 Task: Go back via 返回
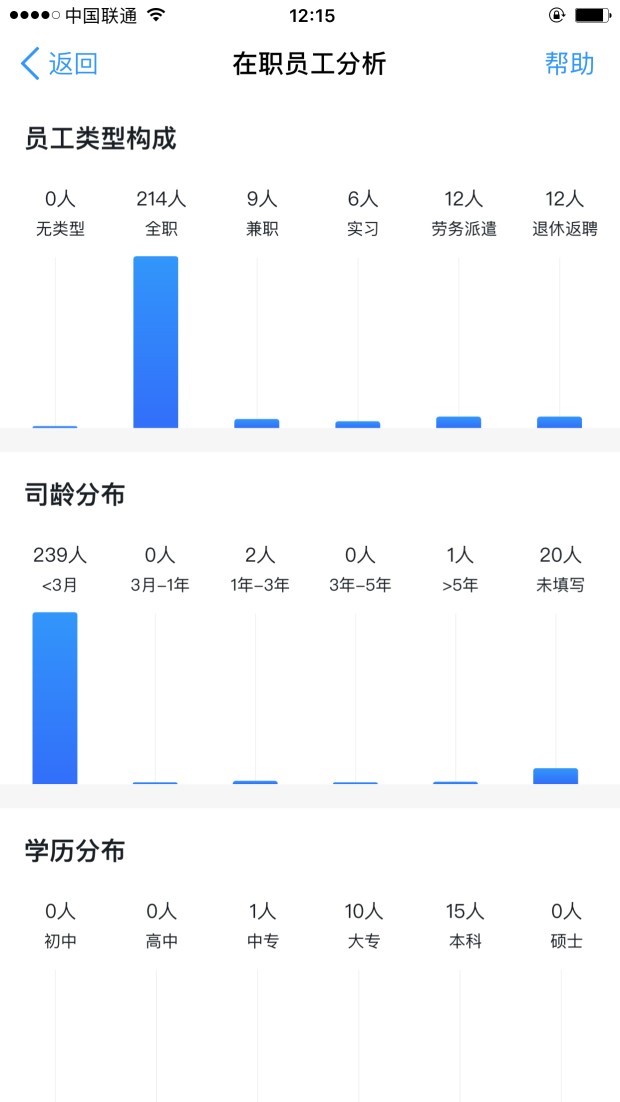pyautogui.click(x=60, y=64)
